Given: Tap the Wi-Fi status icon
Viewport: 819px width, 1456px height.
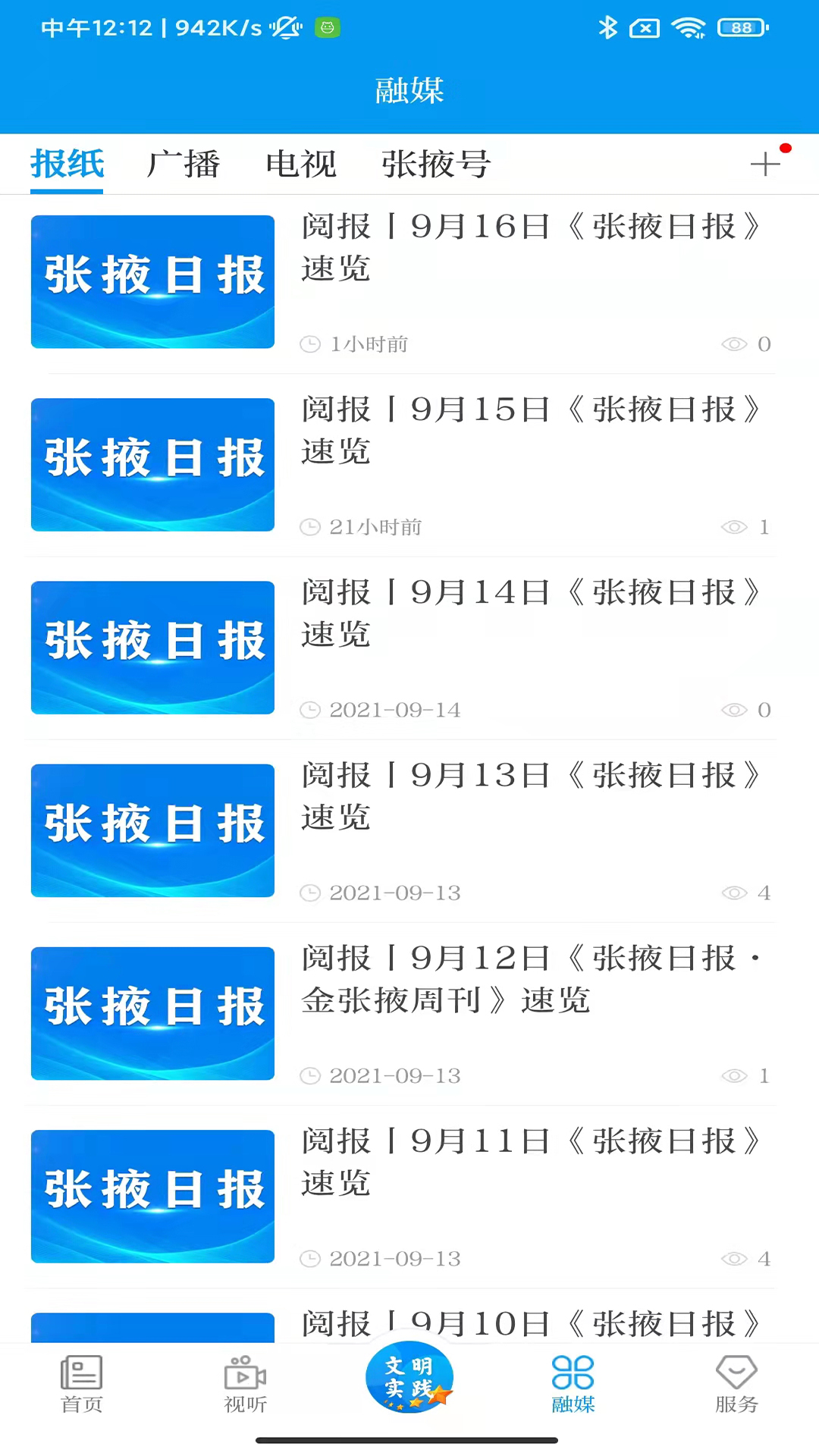Looking at the screenshot, I should point(689,28).
